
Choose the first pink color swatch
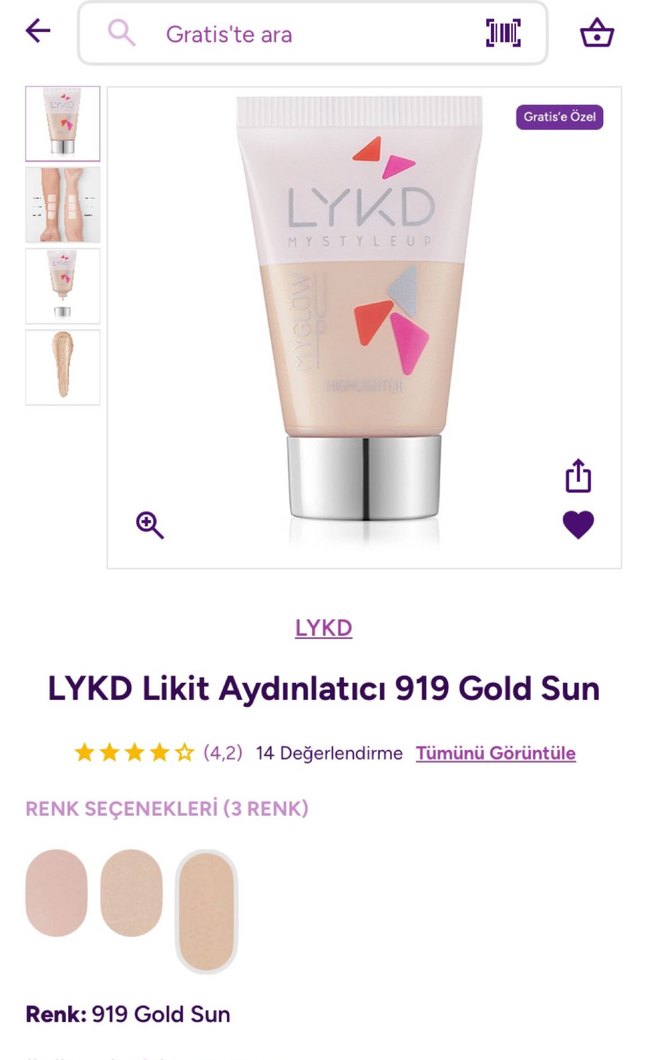click(x=56, y=893)
